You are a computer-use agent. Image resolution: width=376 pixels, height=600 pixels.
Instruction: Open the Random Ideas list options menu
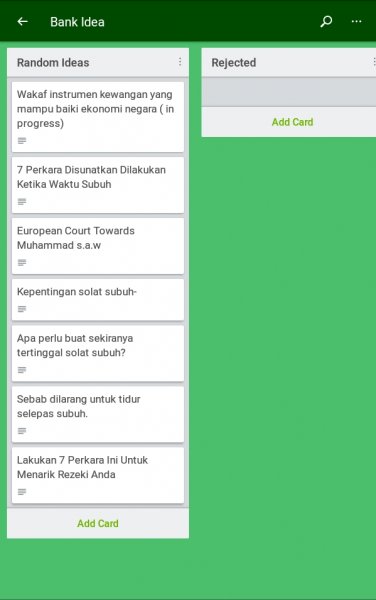(x=180, y=62)
